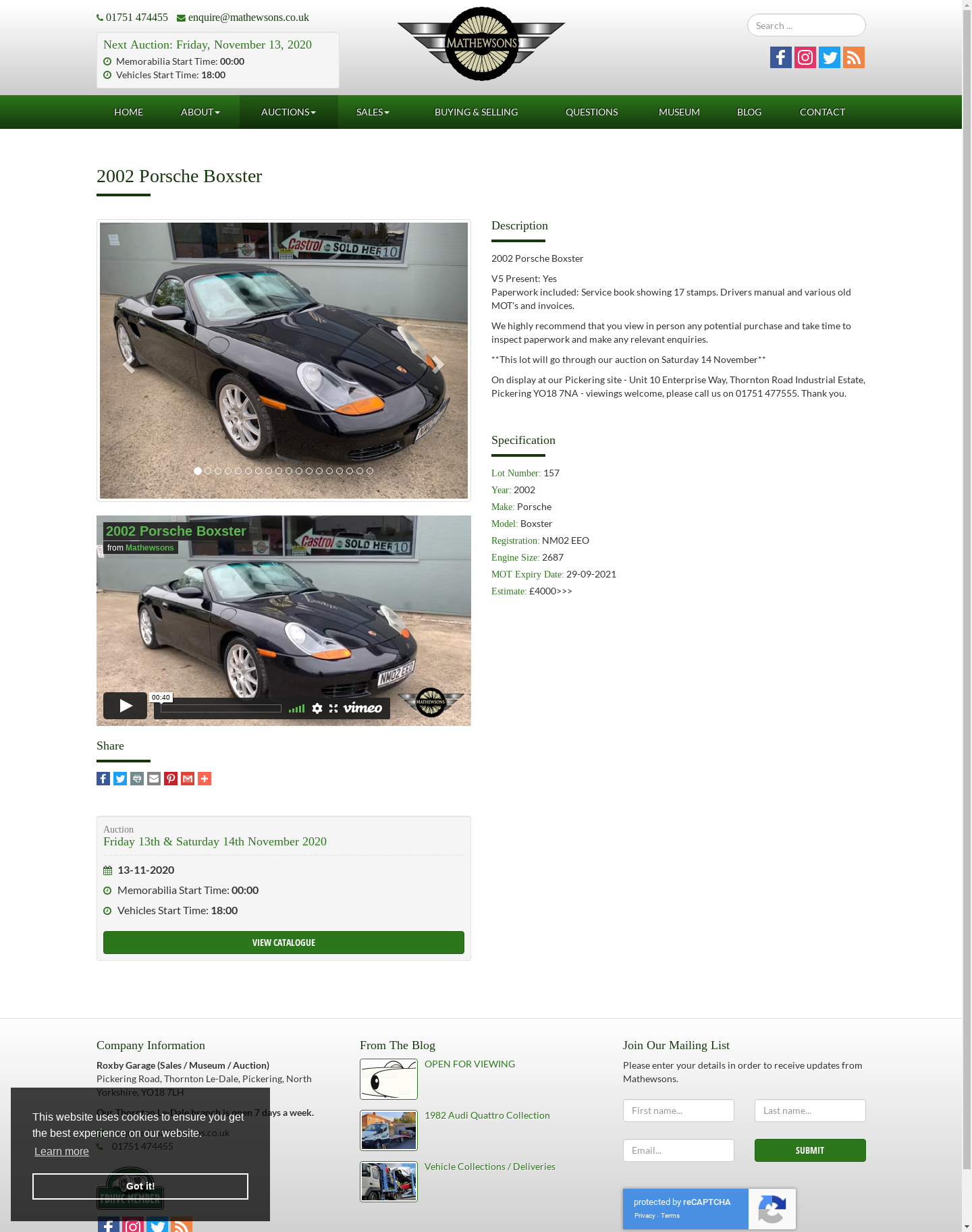Open the 1982 Audi Quattro Collection post
972x1232 pixels.
pos(487,1115)
